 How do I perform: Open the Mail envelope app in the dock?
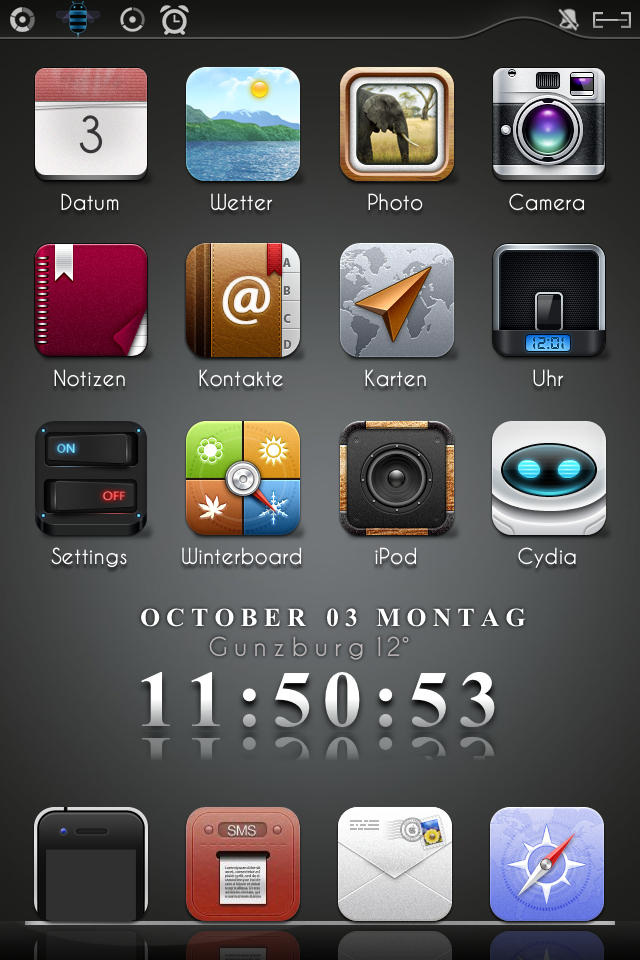pos(396,864)
